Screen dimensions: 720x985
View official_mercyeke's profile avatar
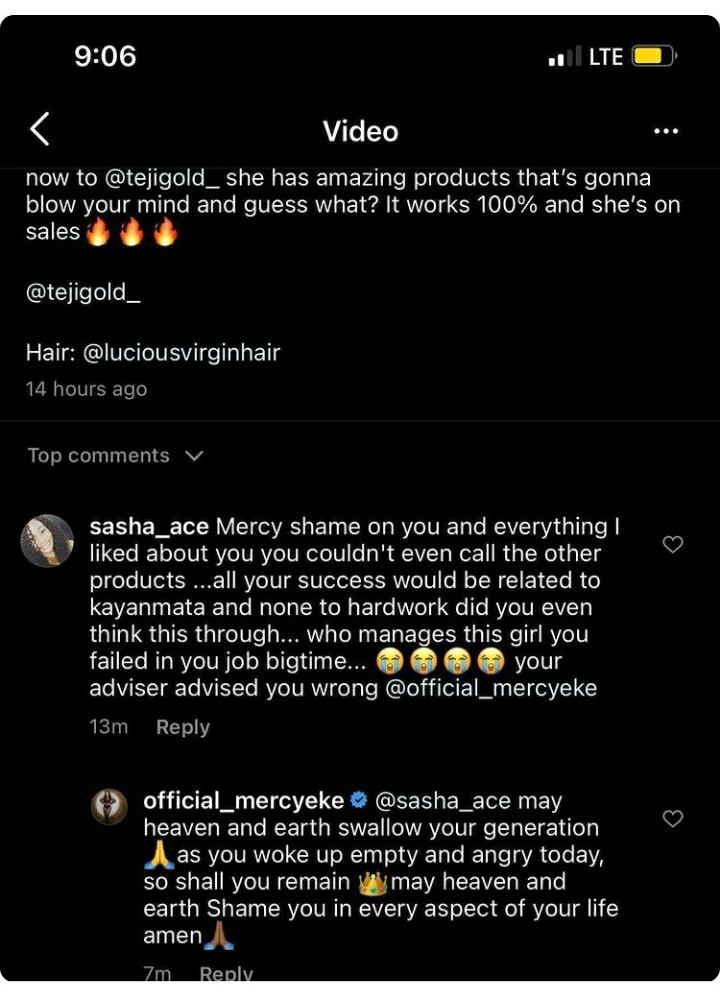pyautogui.click(x=109, y=807)
